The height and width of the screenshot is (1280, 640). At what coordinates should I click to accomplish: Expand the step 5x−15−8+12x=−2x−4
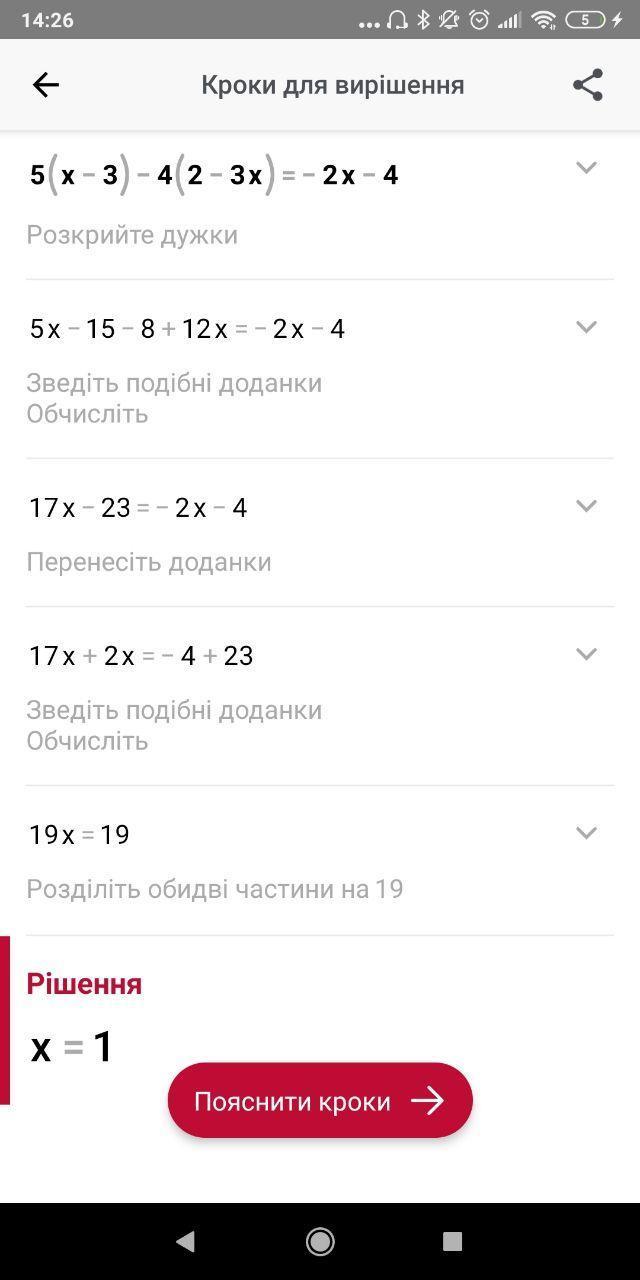587,327
